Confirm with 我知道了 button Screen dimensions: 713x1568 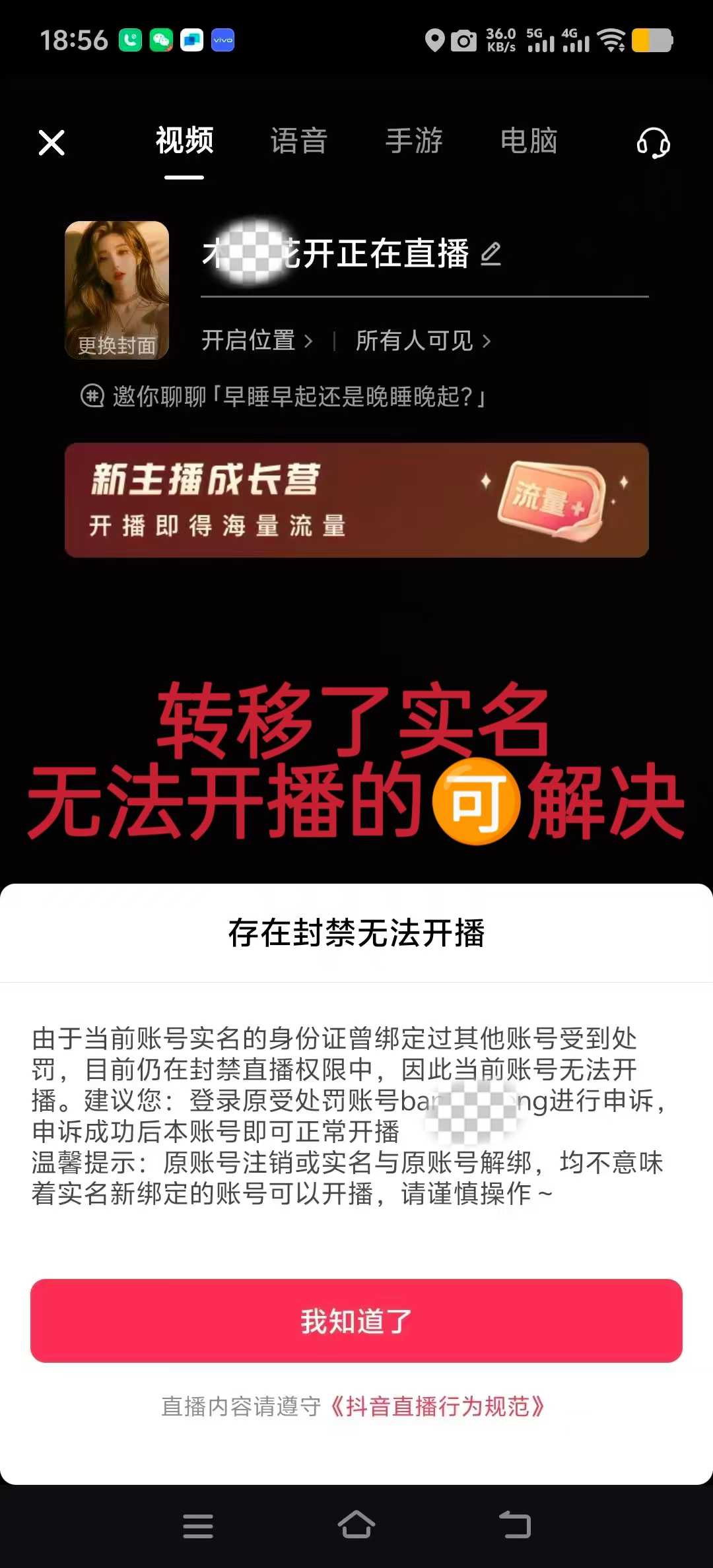pyautogui.click(x=356, y=1321)
